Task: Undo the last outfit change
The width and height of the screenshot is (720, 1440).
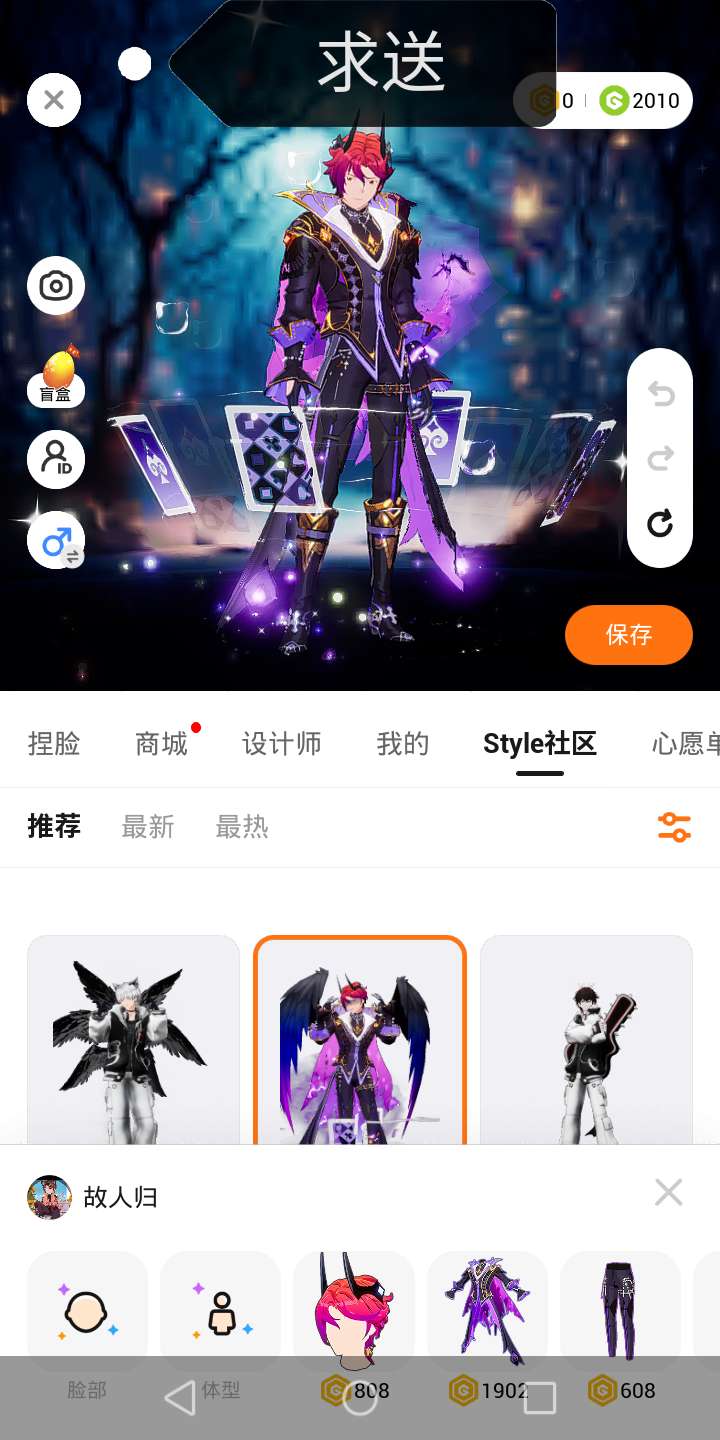Action: (660, 394)
